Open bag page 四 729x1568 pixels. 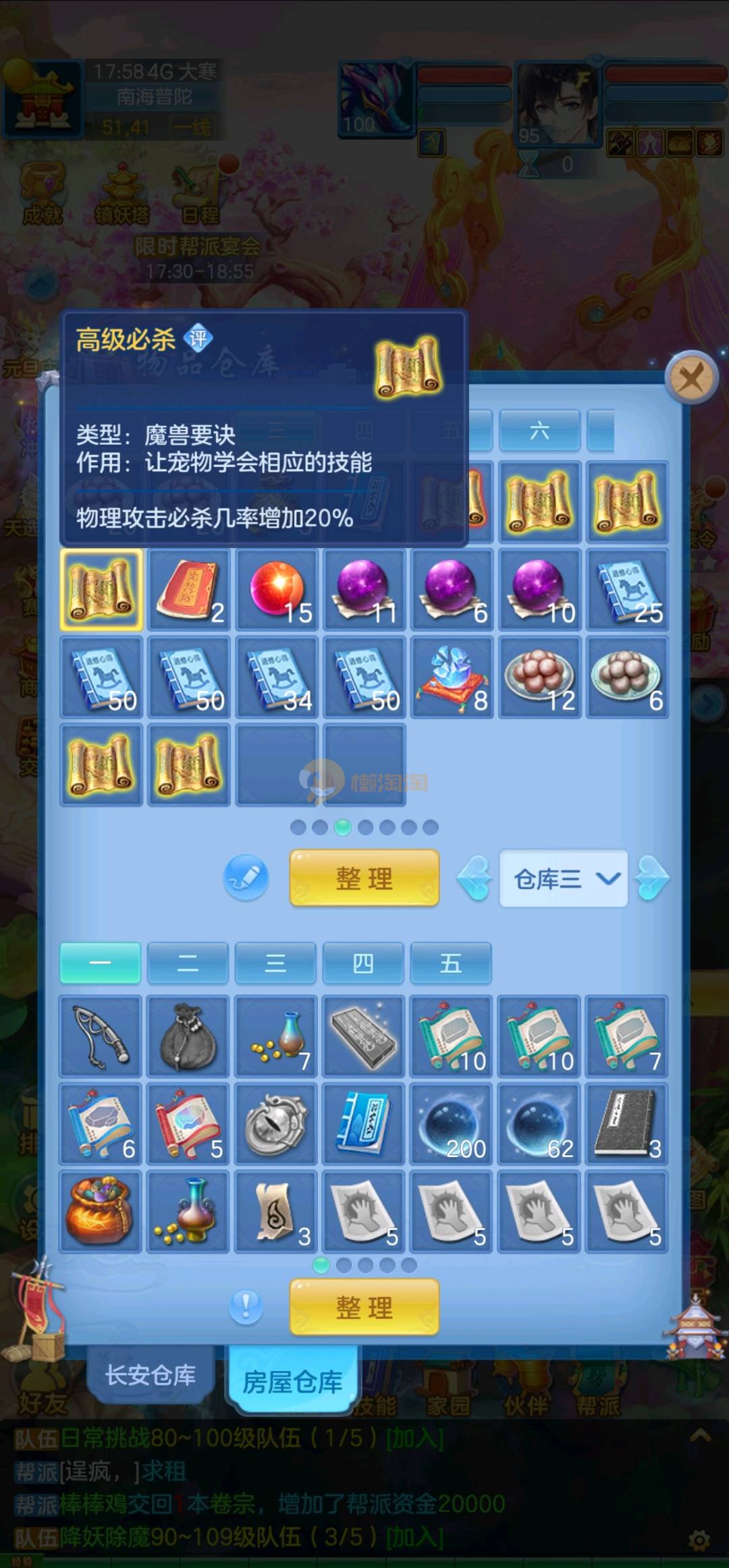click(x=363, y=963)
